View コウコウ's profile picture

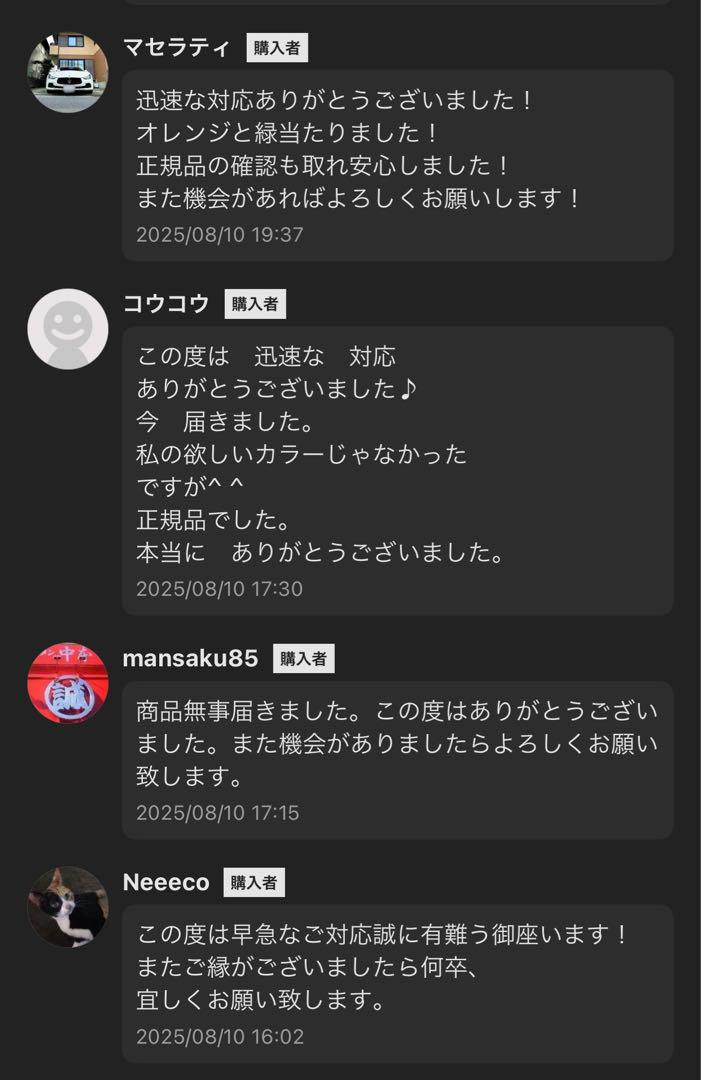coord(67,329)
